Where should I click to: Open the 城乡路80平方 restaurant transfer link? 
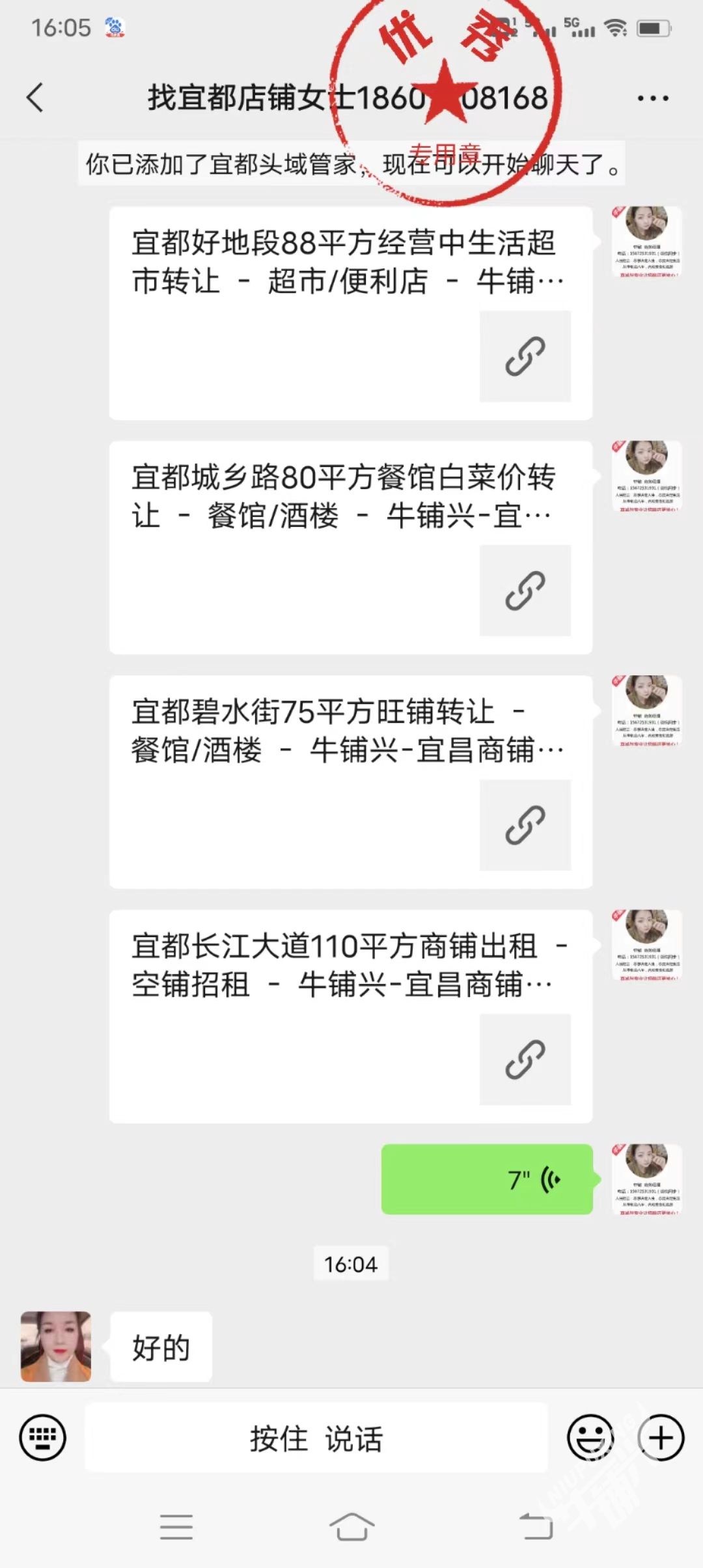(350, 548)
